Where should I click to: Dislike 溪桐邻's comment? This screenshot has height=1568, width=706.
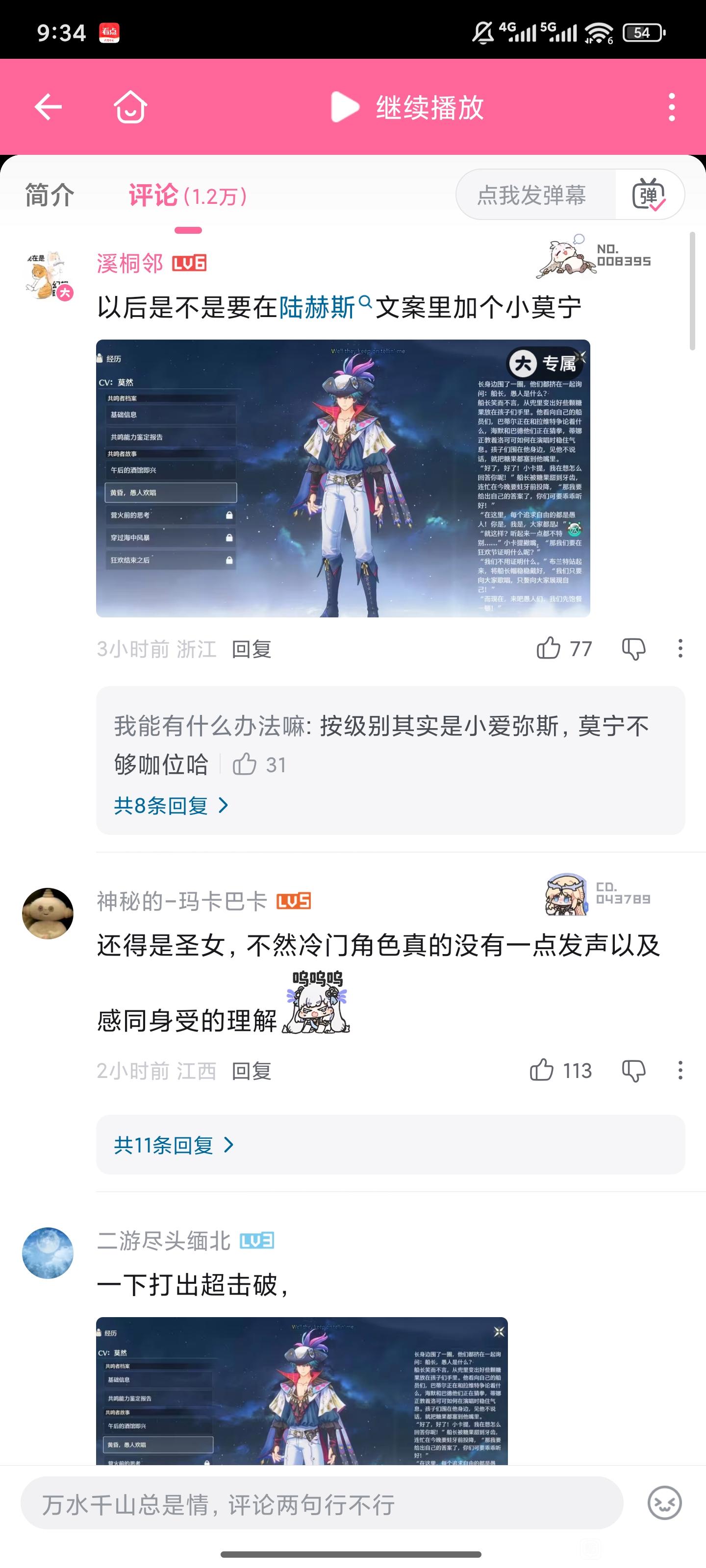coord(633,649)
